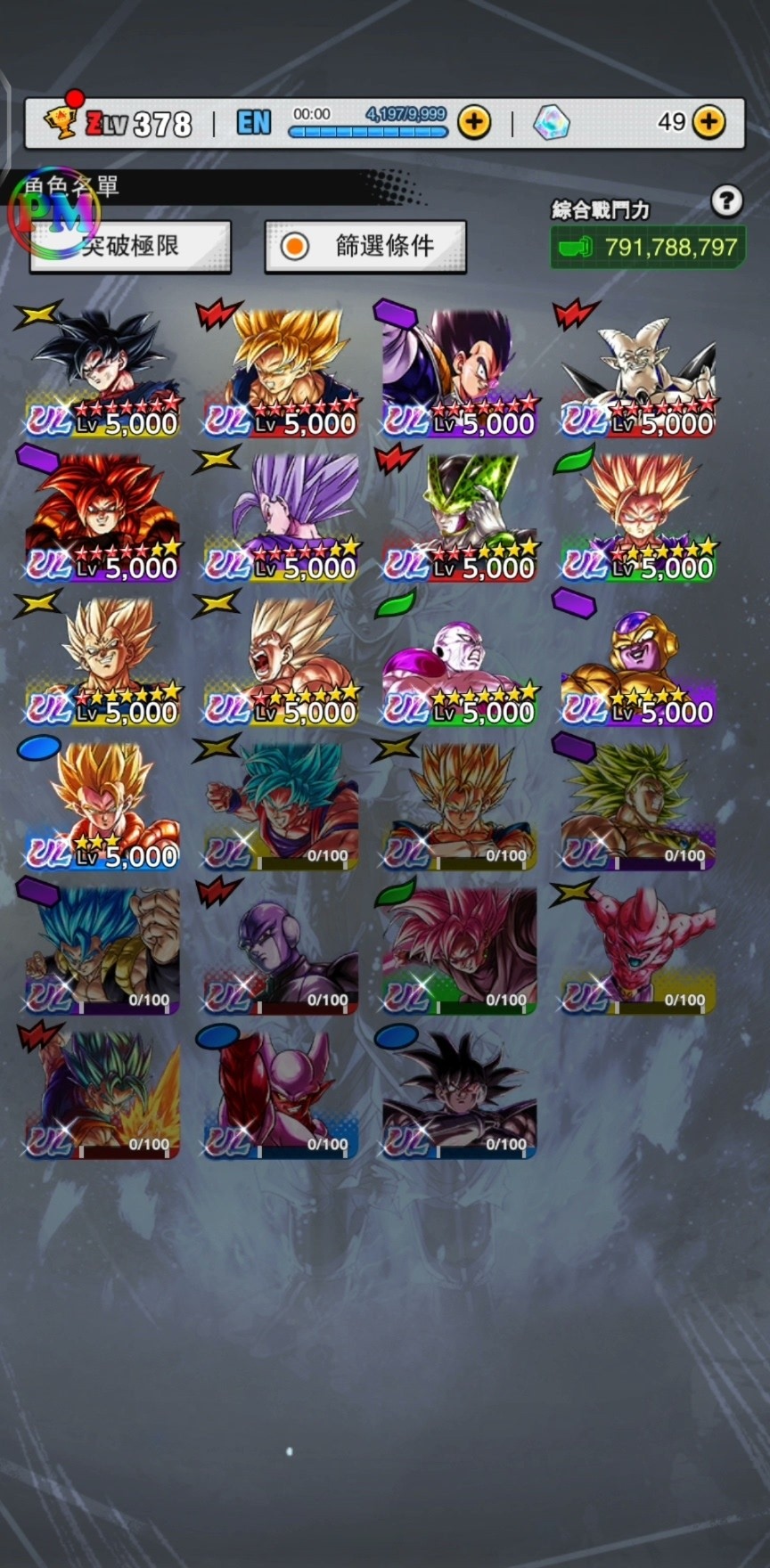Image resolution: width=770 pixels, height=1568 pixels.
Task: Open the Janemba character card
Action: (281, 1094)
